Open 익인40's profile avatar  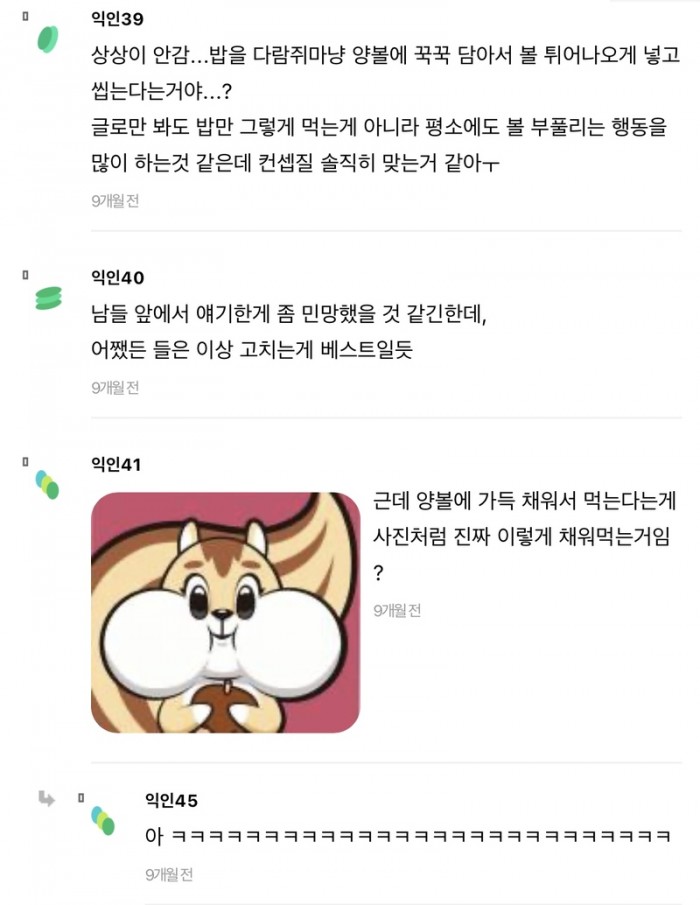48,297
